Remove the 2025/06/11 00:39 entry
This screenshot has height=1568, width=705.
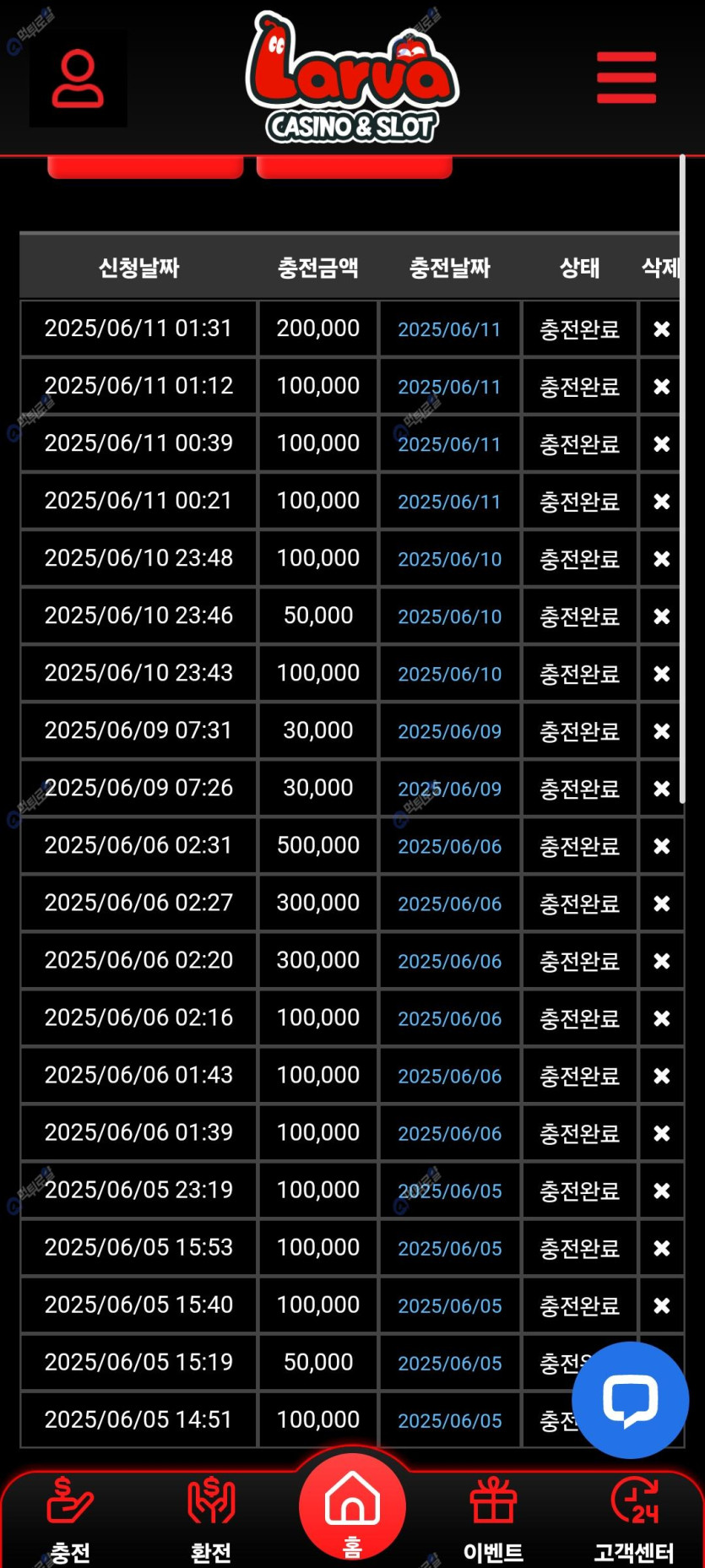point(662,444)
